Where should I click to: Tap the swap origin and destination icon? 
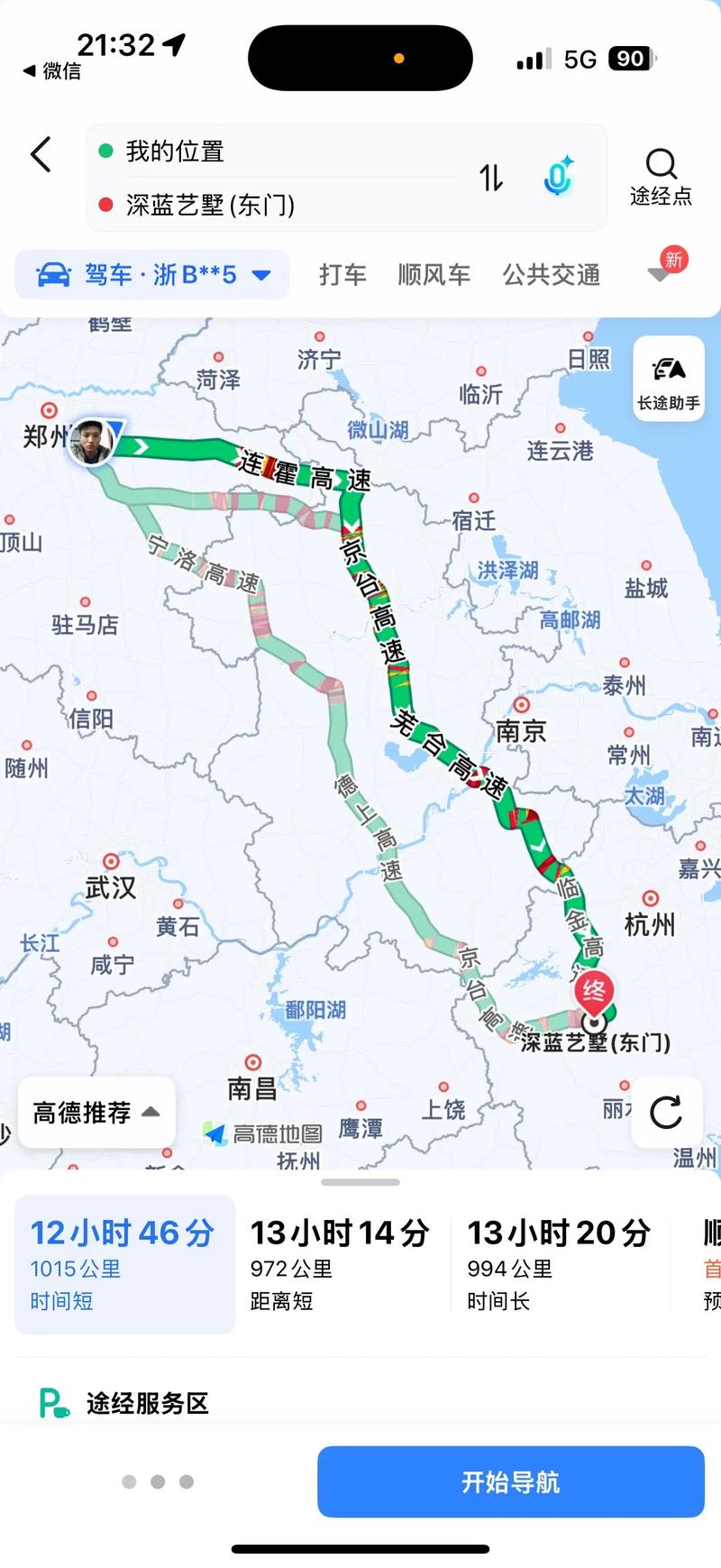(491, 179)
